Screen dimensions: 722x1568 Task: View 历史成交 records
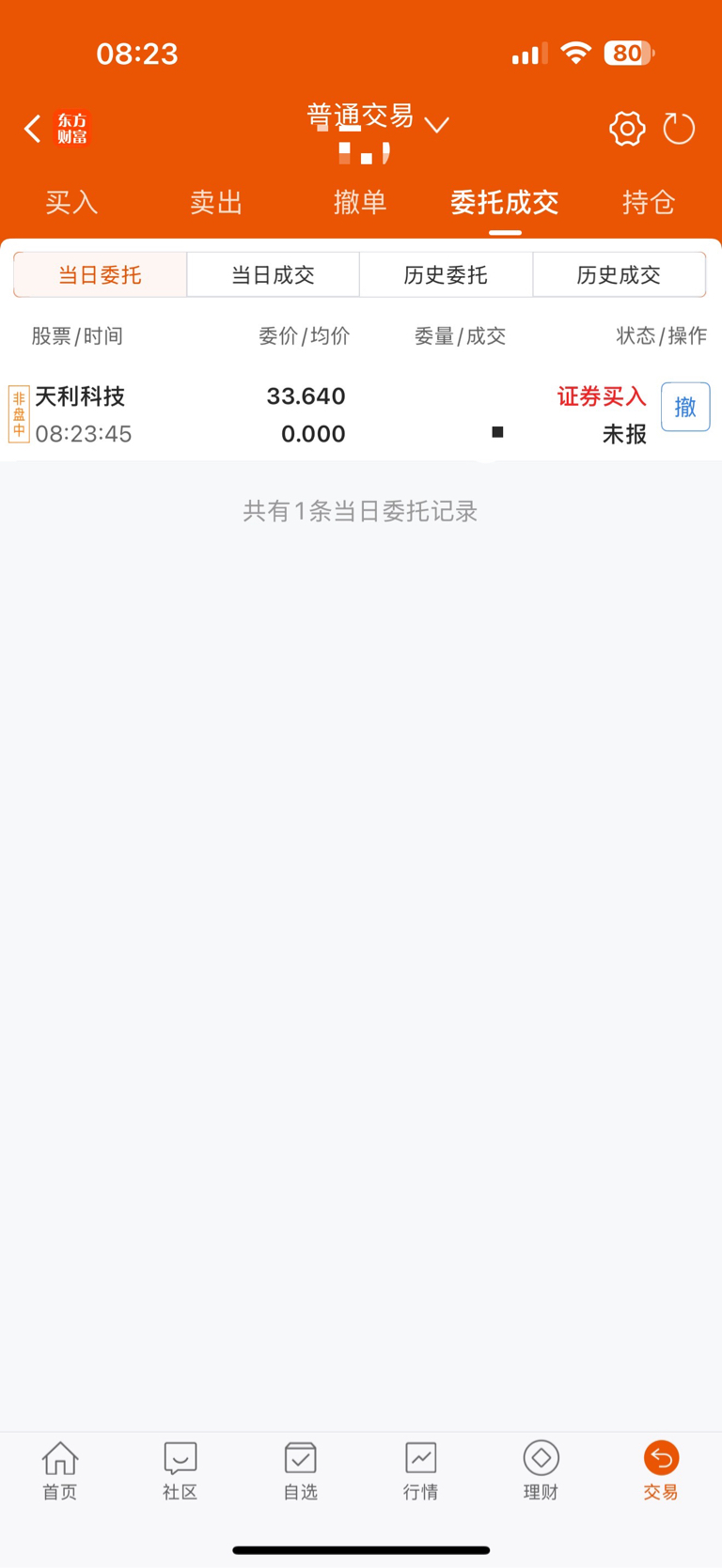click(x=619, y=274)
